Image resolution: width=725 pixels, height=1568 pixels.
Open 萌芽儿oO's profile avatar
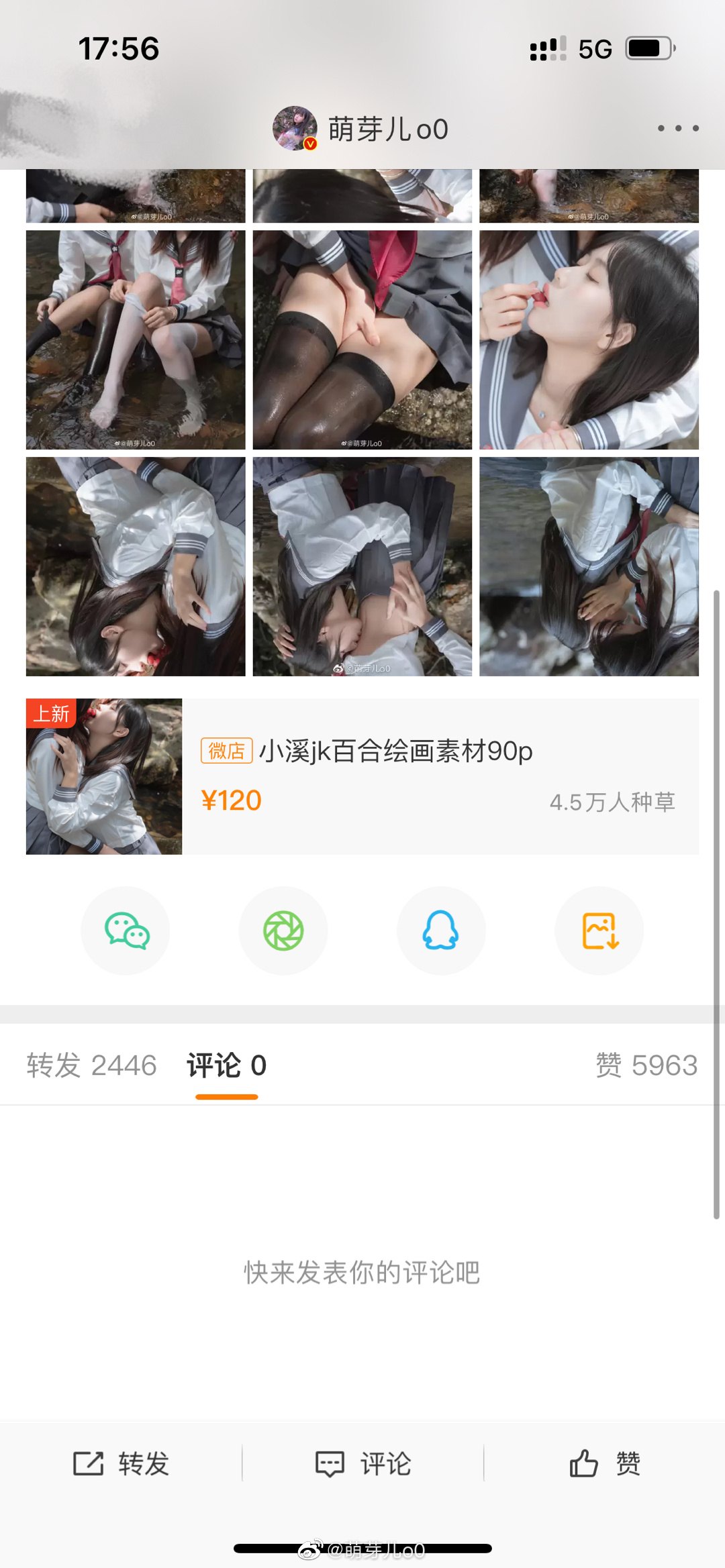tap(295, 128)
